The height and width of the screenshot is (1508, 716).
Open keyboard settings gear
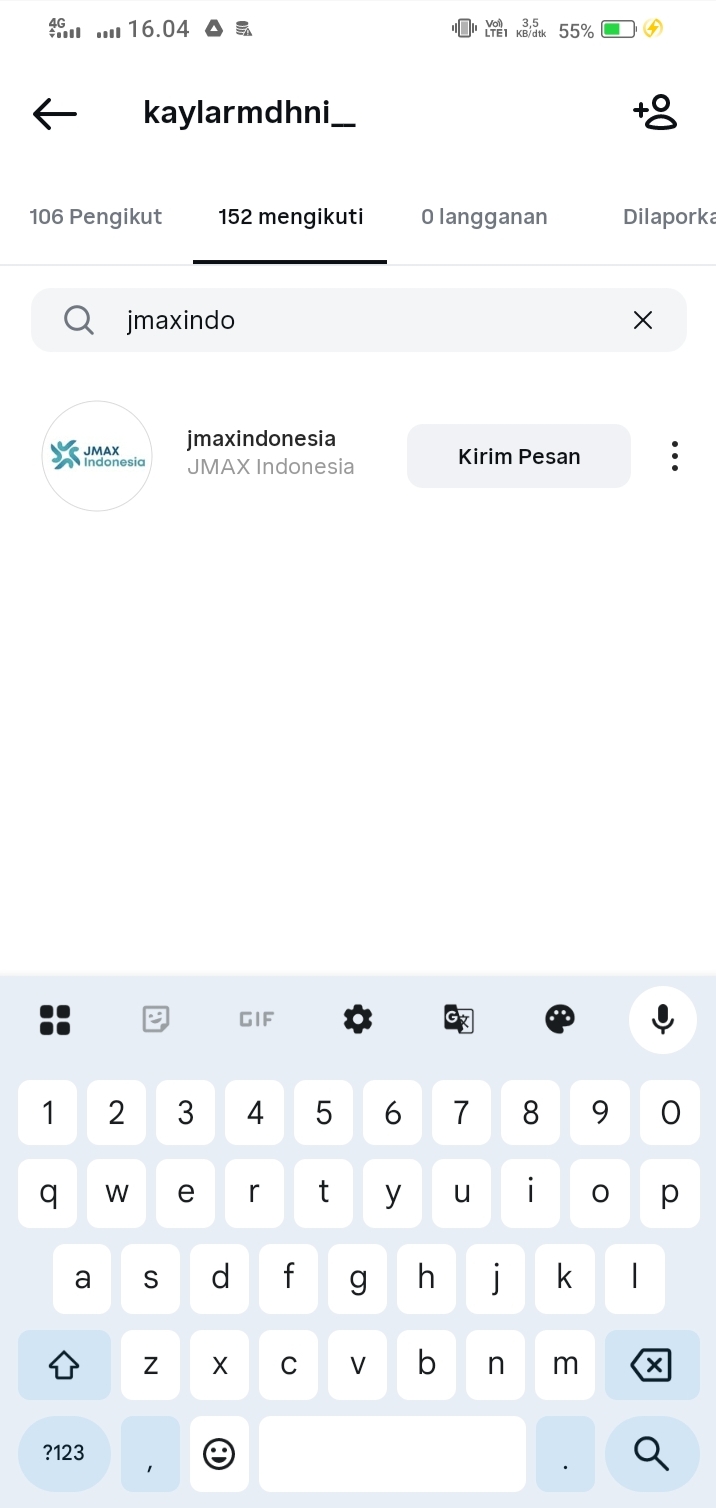tap(358, 1019)
